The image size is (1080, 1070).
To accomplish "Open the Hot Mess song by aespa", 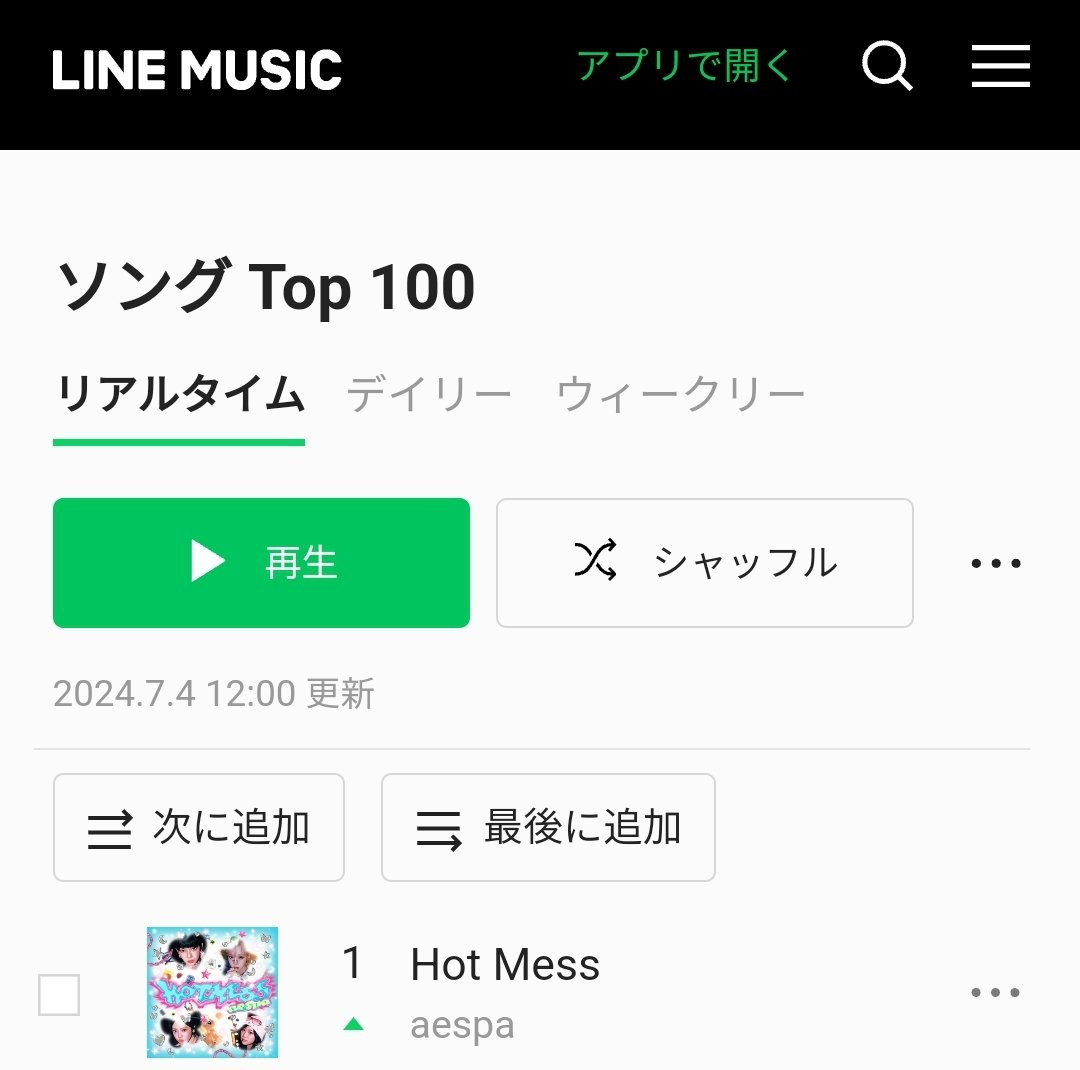I will 505,966.
